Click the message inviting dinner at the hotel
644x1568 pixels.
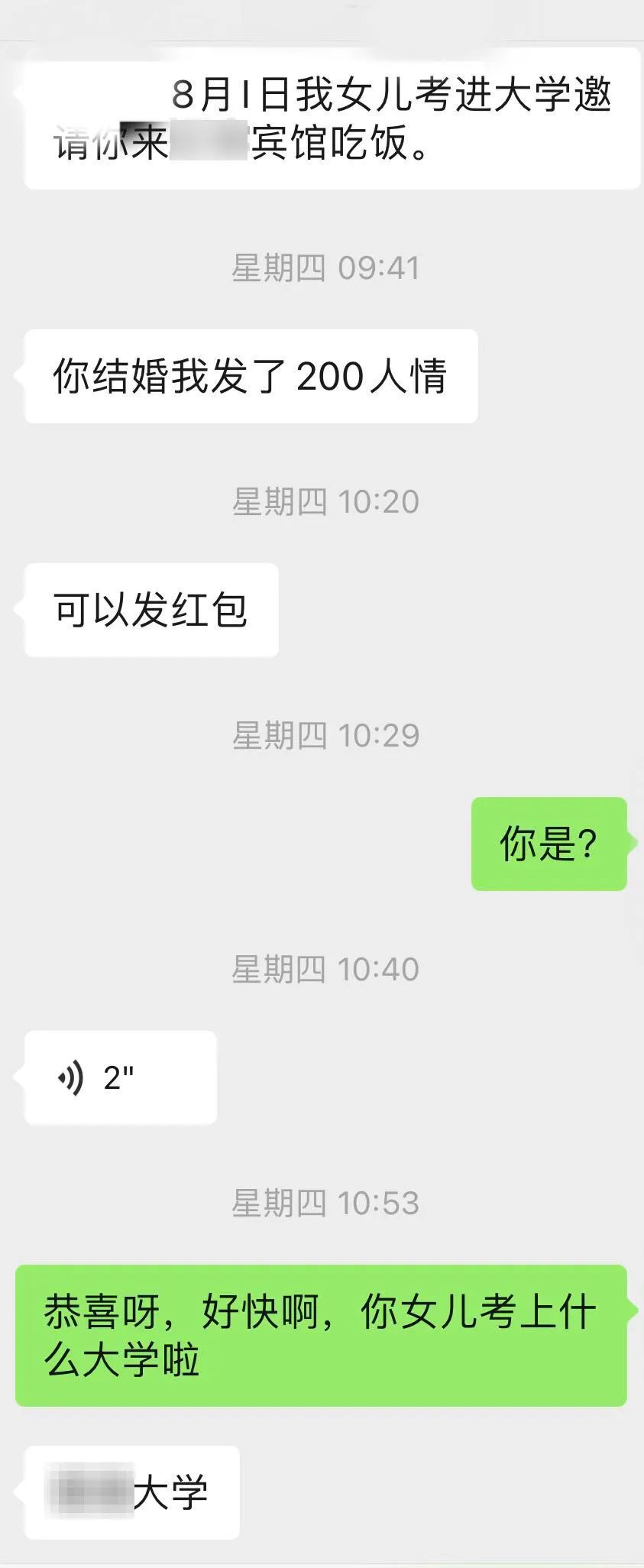(328, 118)
